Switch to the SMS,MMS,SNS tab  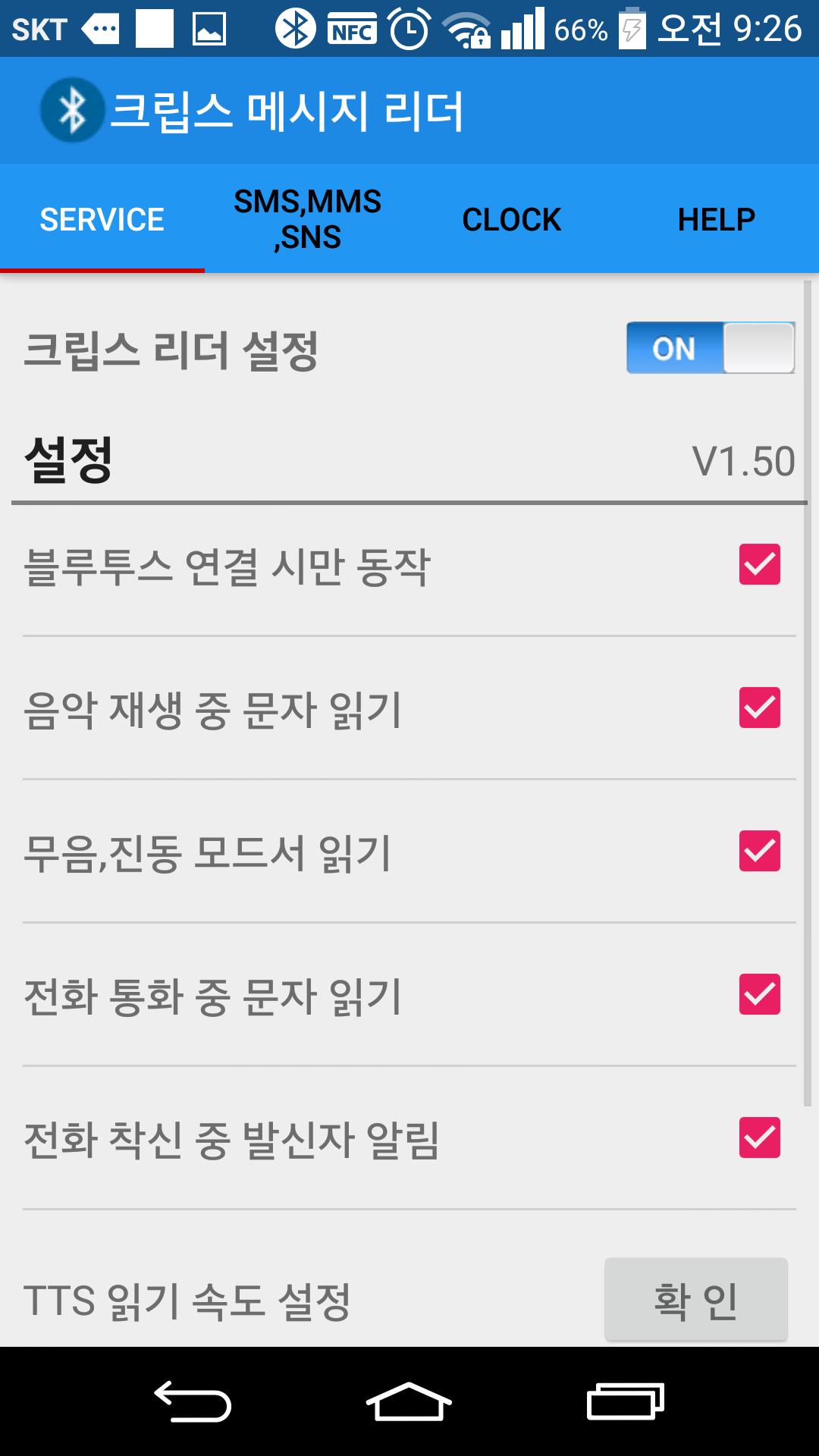pos(307,220)
